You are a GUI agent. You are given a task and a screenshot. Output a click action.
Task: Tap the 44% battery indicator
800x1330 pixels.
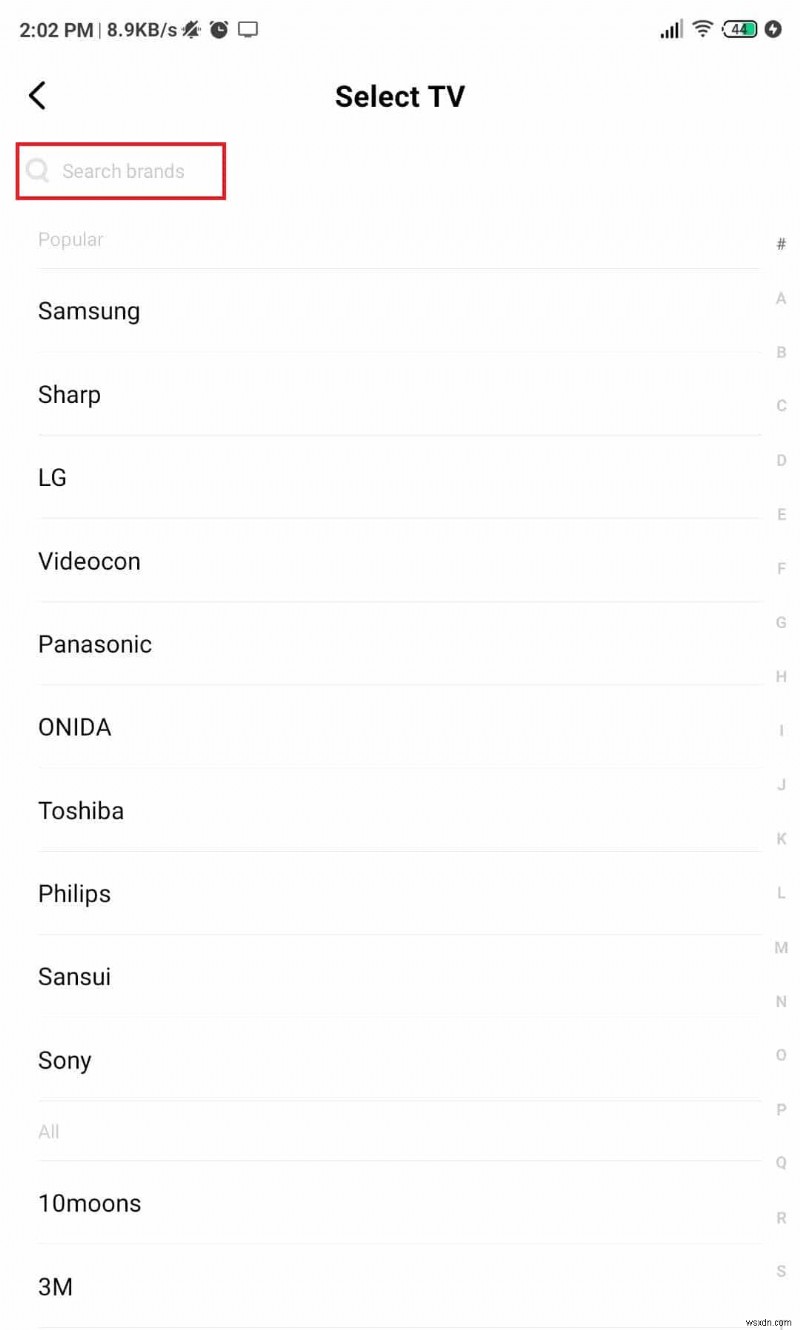pos(738,29)
